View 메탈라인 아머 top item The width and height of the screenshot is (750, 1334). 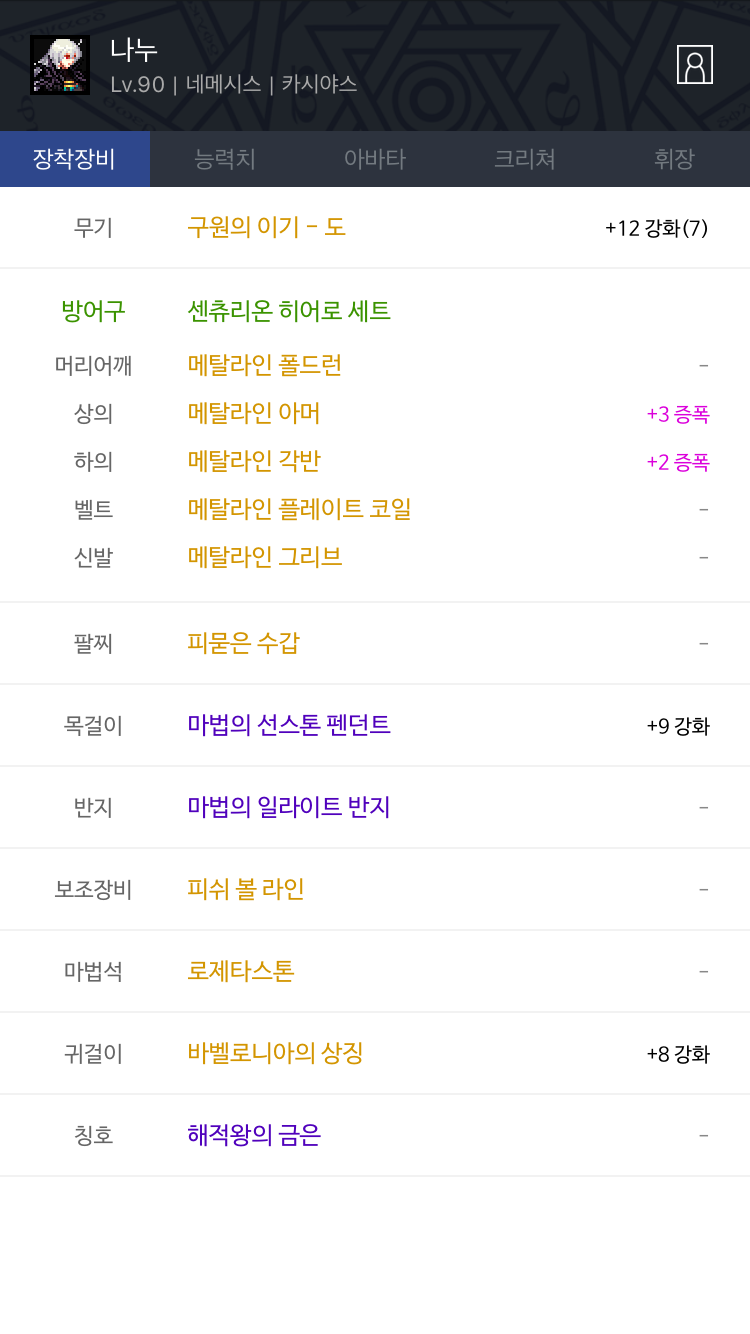254,413
